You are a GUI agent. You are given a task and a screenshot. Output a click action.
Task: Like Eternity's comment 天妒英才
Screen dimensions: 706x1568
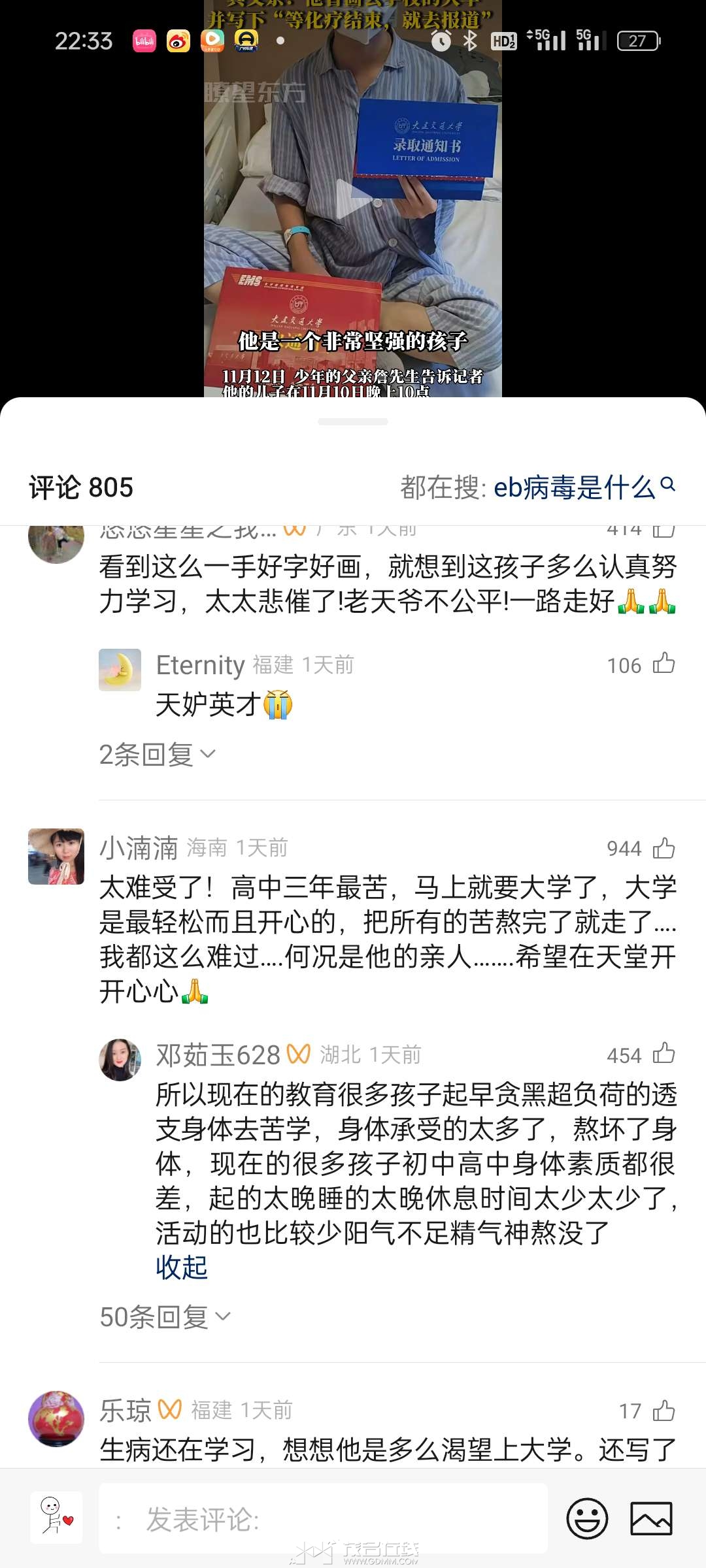(x=664, y=664)
